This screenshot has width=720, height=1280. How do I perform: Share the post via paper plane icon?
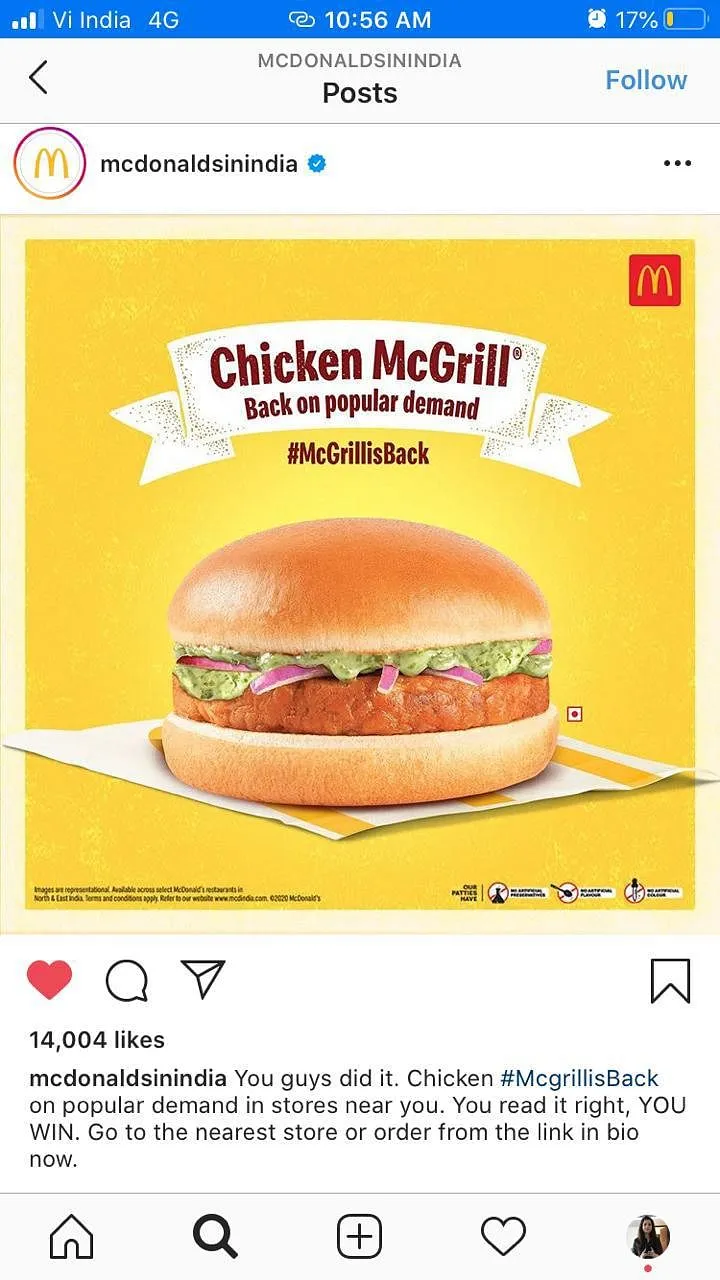[203, 979]
